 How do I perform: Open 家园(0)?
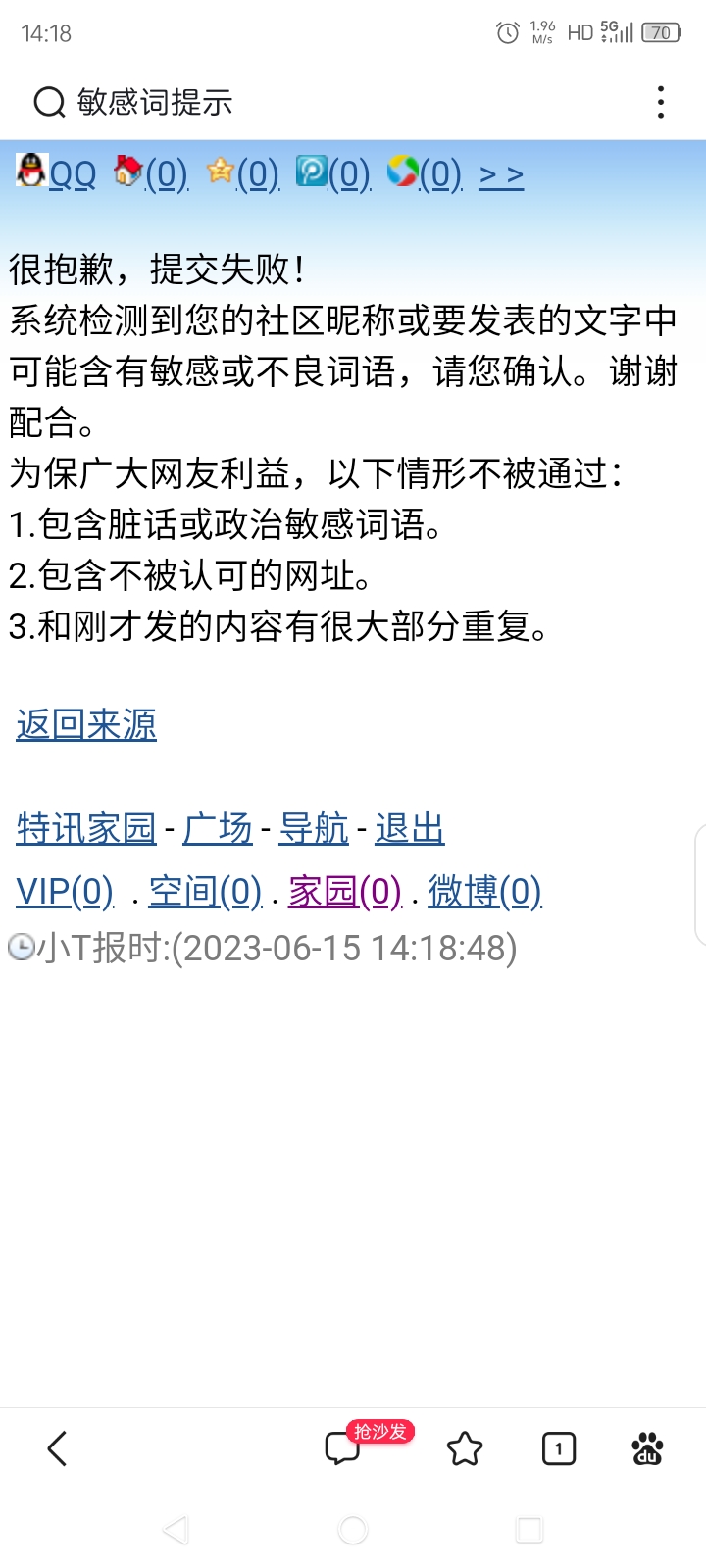point(345,892)
